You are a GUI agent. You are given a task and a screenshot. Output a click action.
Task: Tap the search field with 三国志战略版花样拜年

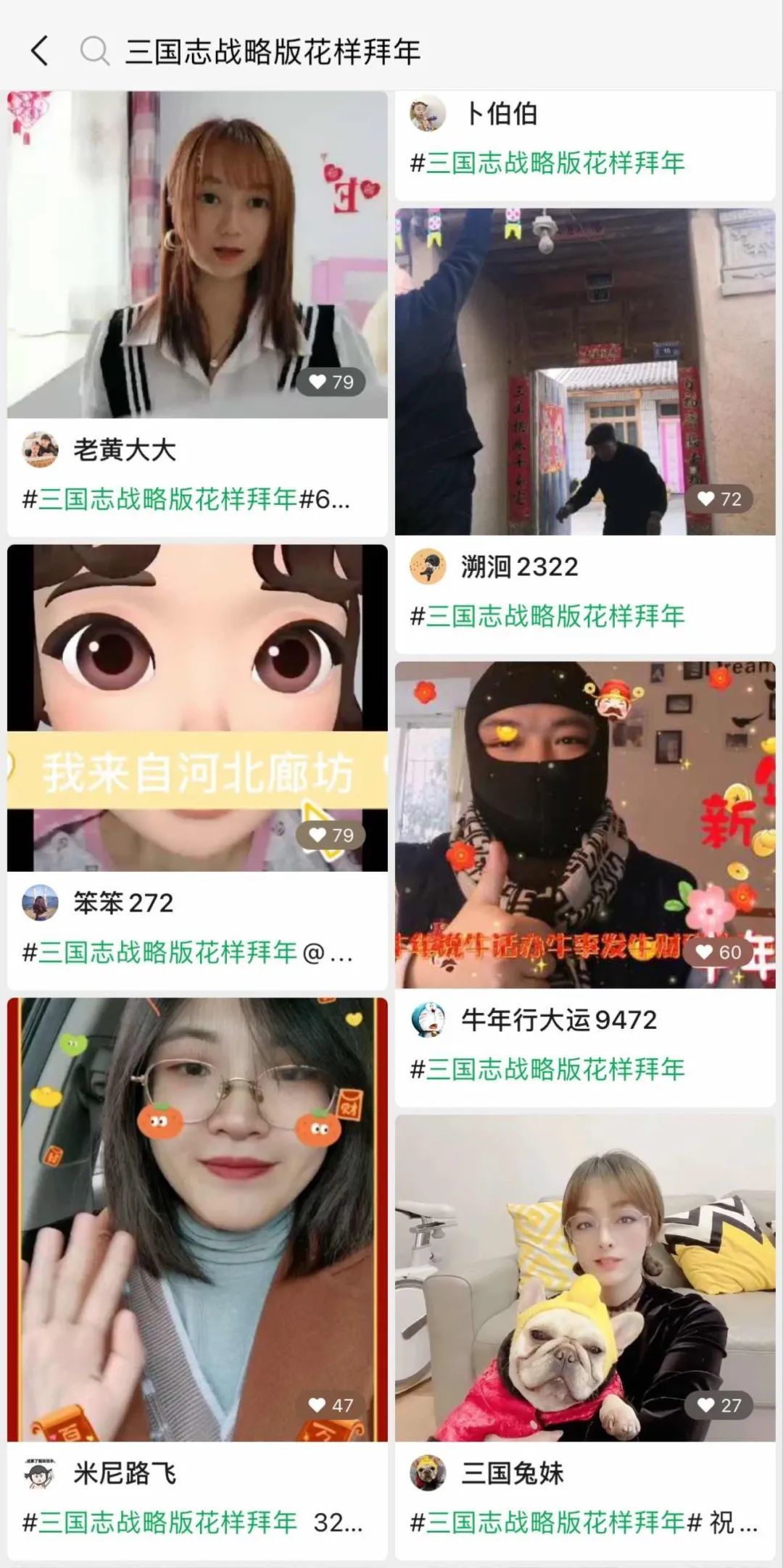click(273, 51)
